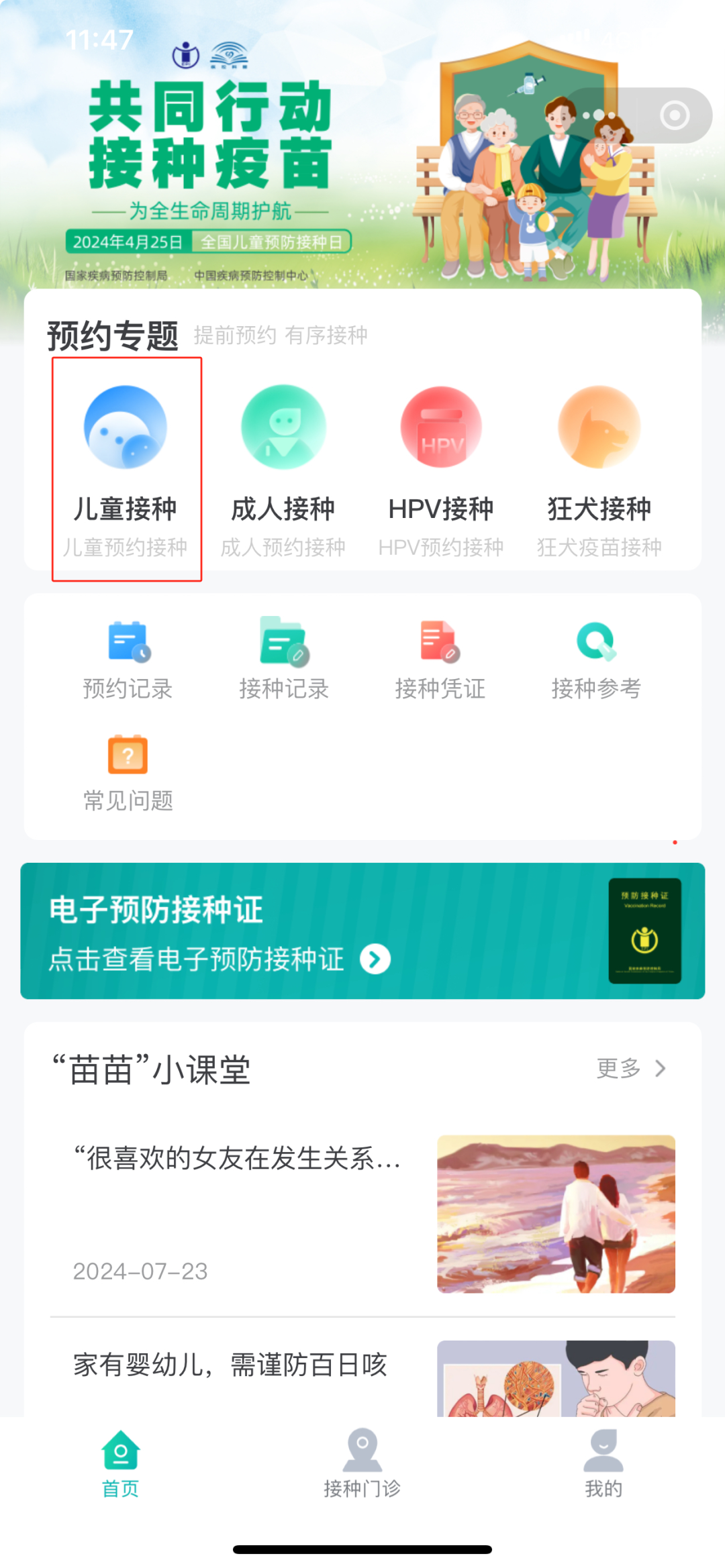Open HPV接种 appointment

pos(441,470)
